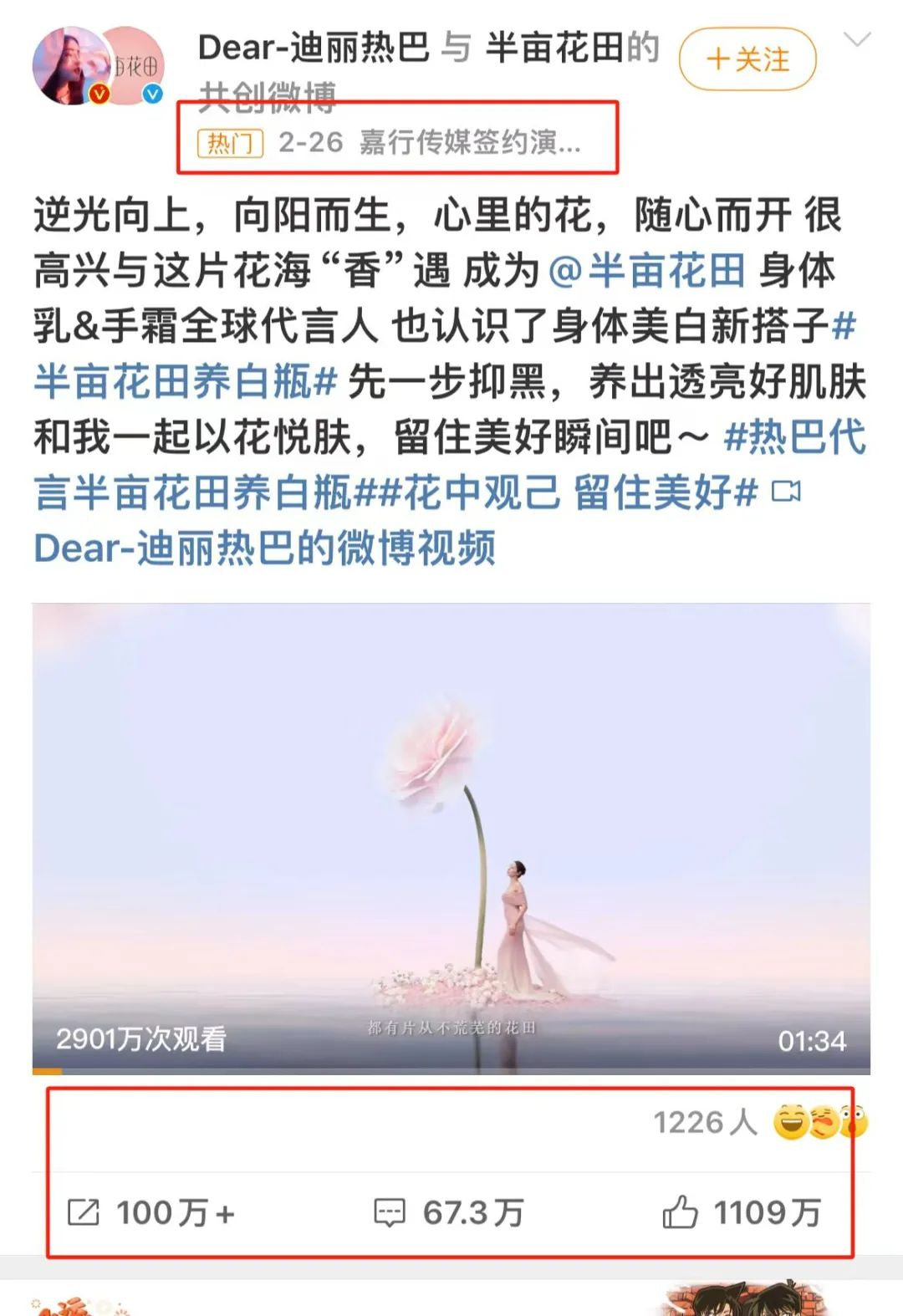Like the post with 1109万 likes
The image size is (903, 1316).
click(x=742, y=1212)
